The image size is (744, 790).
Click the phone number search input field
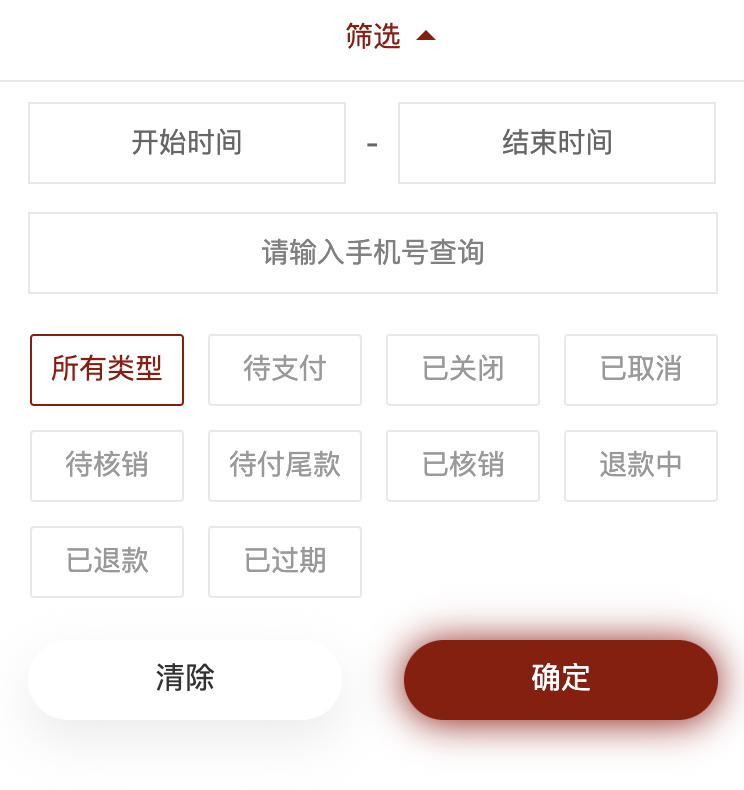[372, 253]
